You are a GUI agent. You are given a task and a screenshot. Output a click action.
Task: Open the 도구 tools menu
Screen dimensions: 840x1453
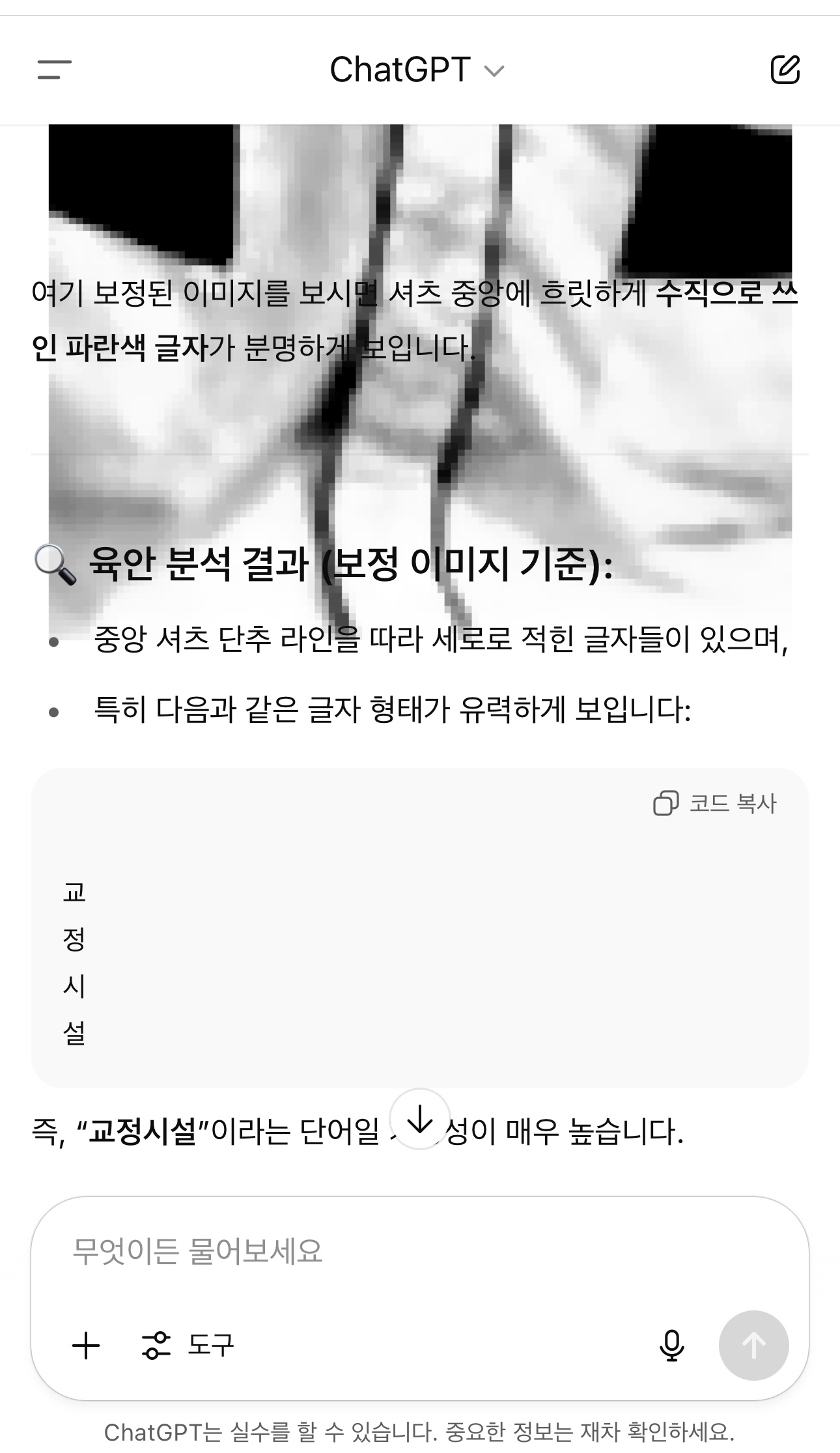188,1346
